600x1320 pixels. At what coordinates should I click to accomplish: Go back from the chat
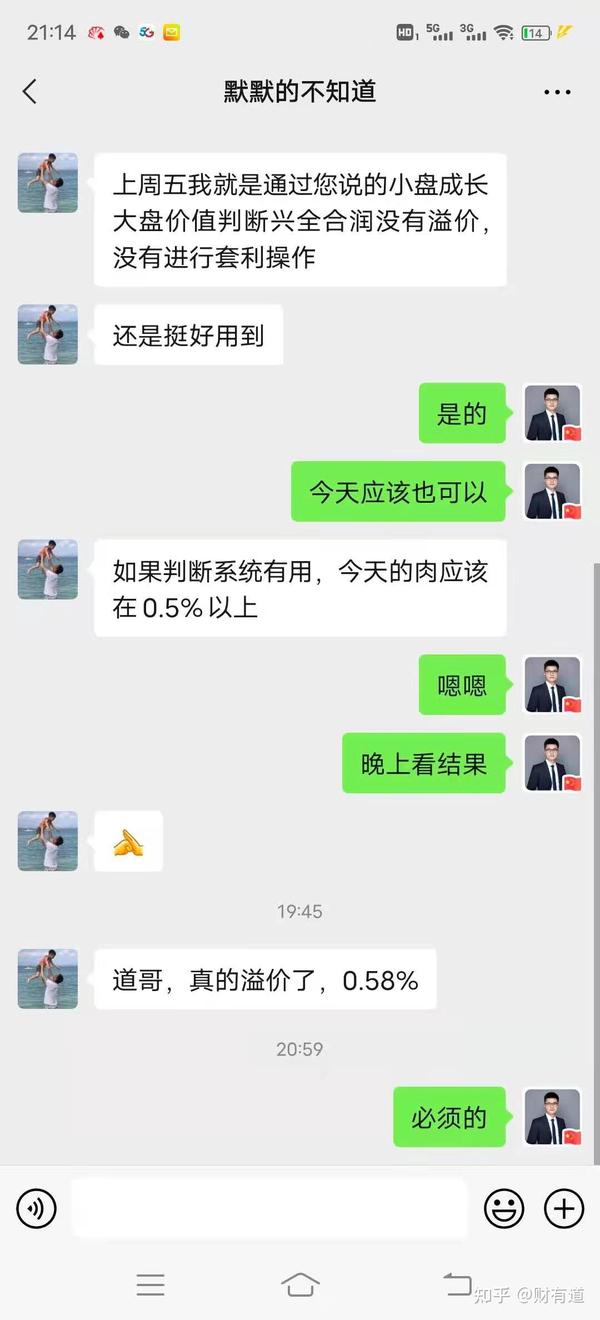point(30,92)
